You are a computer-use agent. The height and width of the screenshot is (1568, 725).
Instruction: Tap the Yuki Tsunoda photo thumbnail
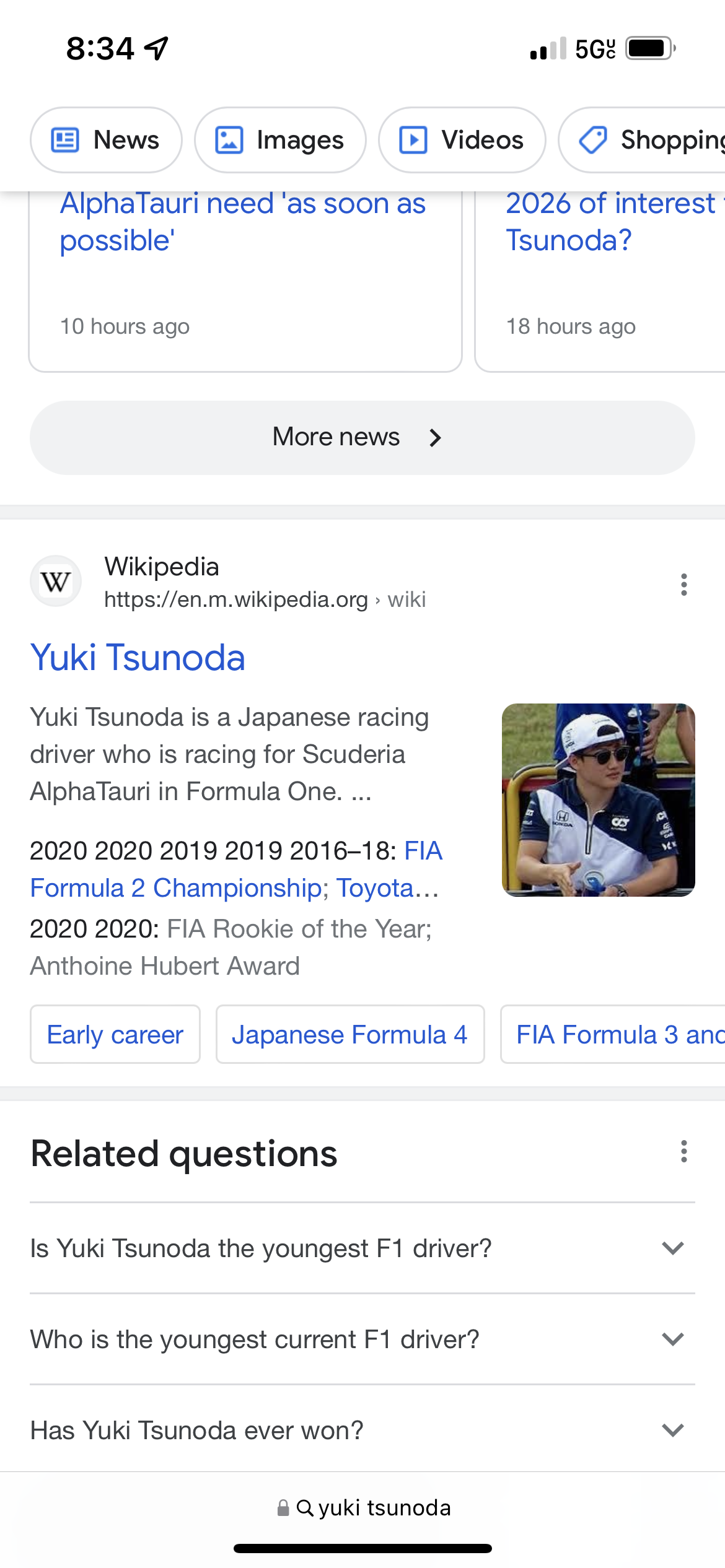click(x=599, y=800)
